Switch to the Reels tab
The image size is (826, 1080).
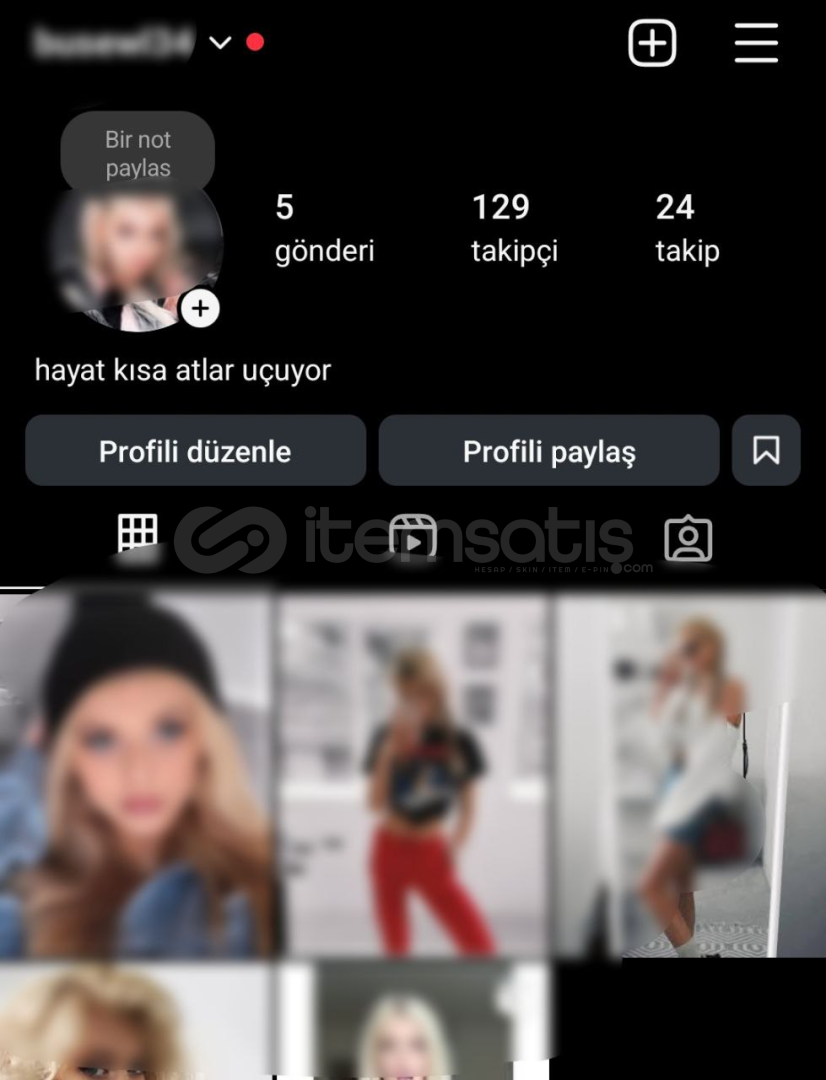413,538
